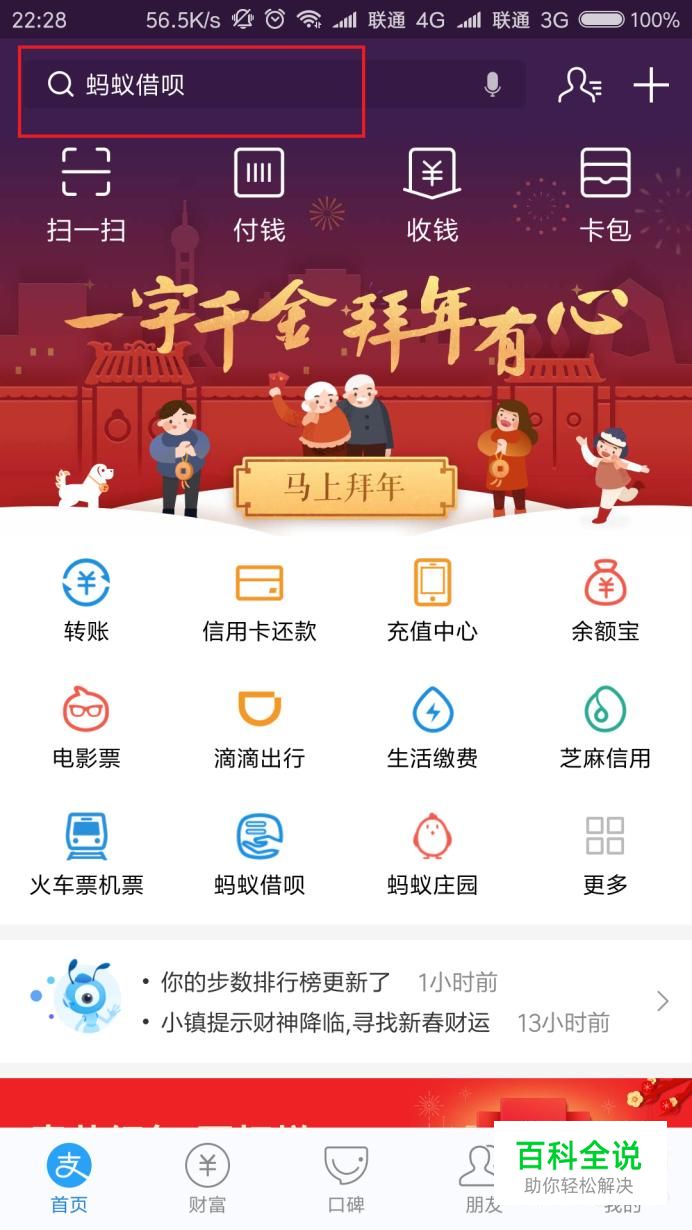Open 卡包 card wallet
692x1230 pixels.
point(605,195)
